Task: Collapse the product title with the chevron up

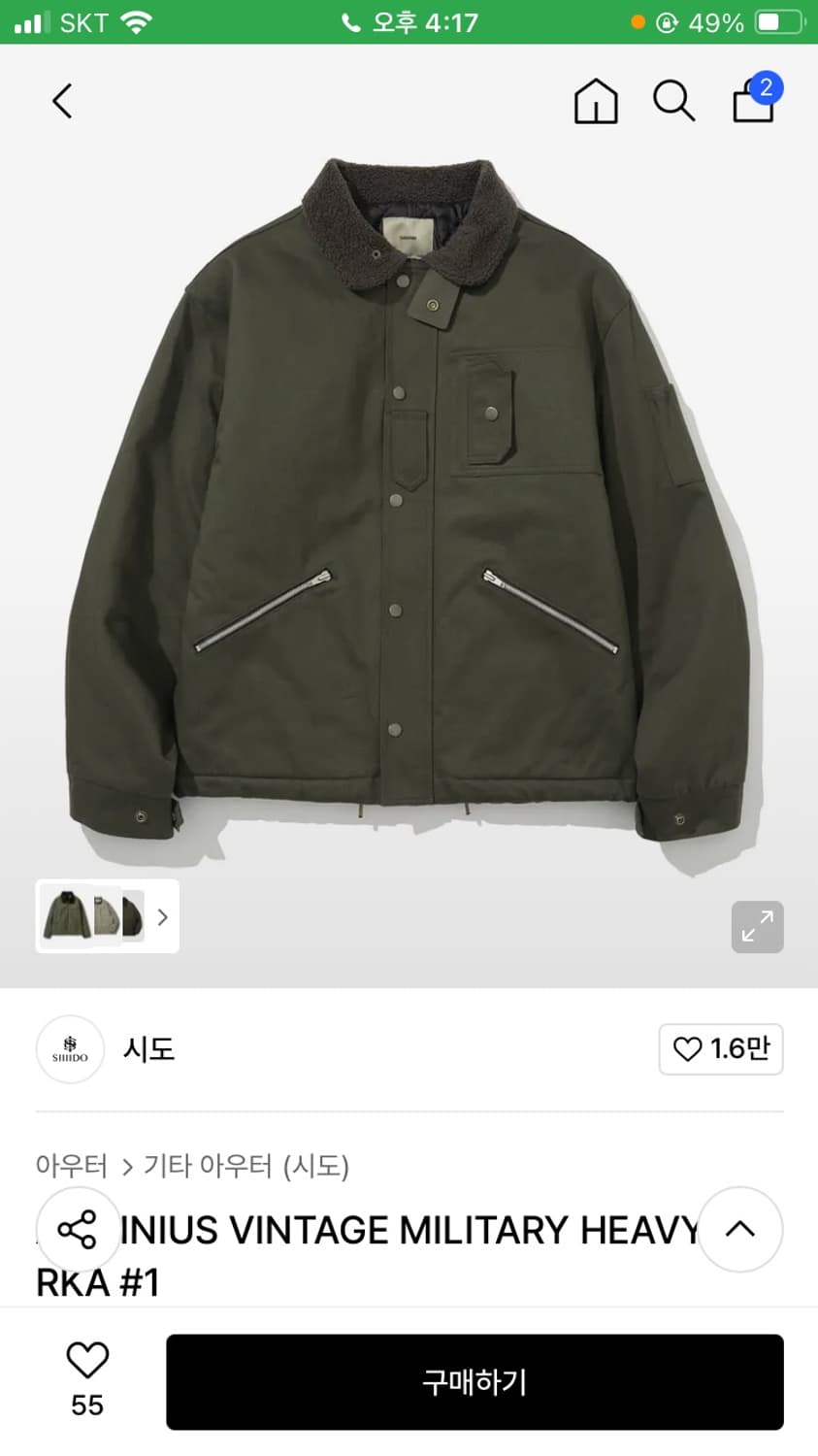Action: pyautogui.click(x=740, y=1230)
